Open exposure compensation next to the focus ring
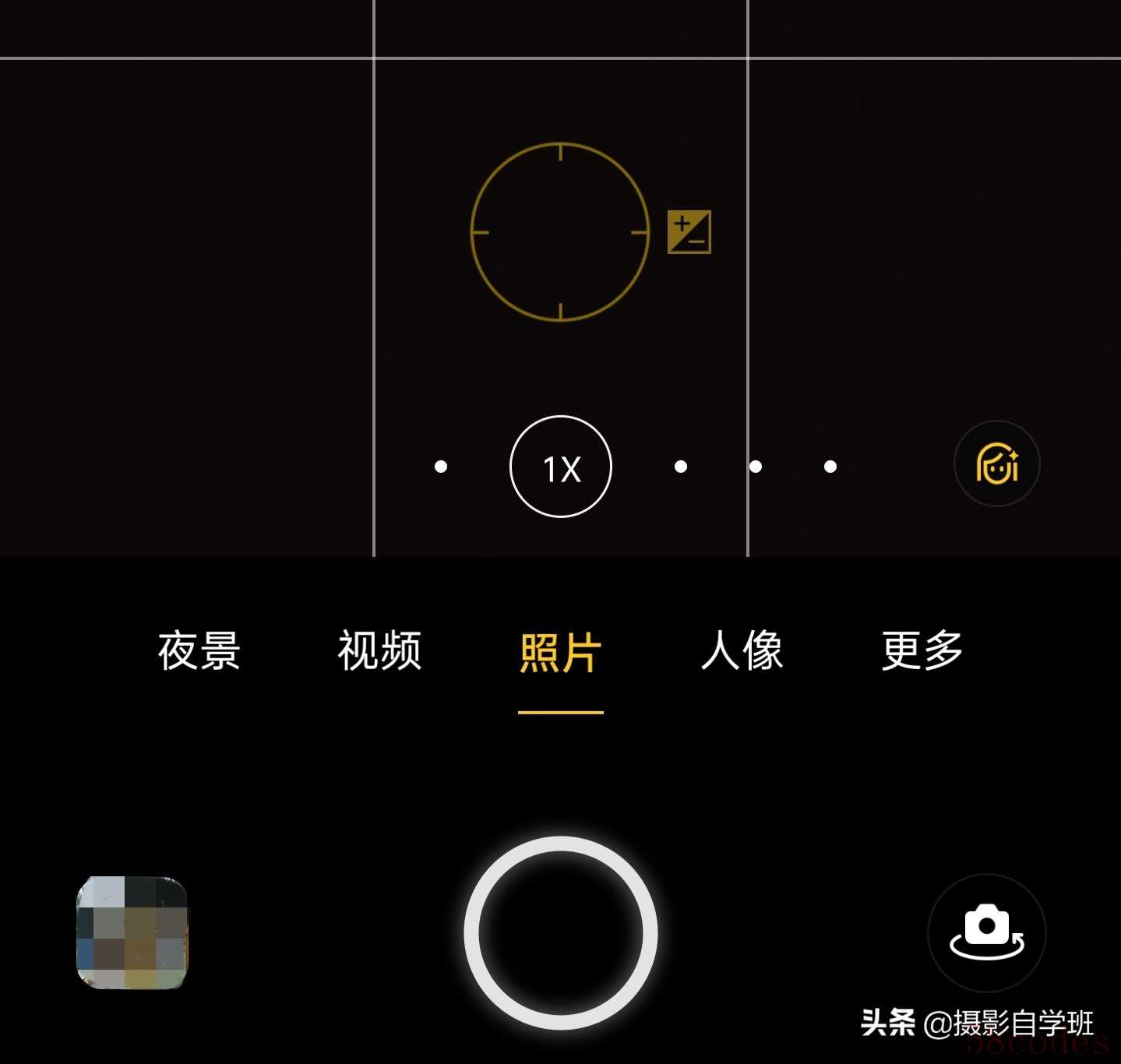 [x=689, y=231]
